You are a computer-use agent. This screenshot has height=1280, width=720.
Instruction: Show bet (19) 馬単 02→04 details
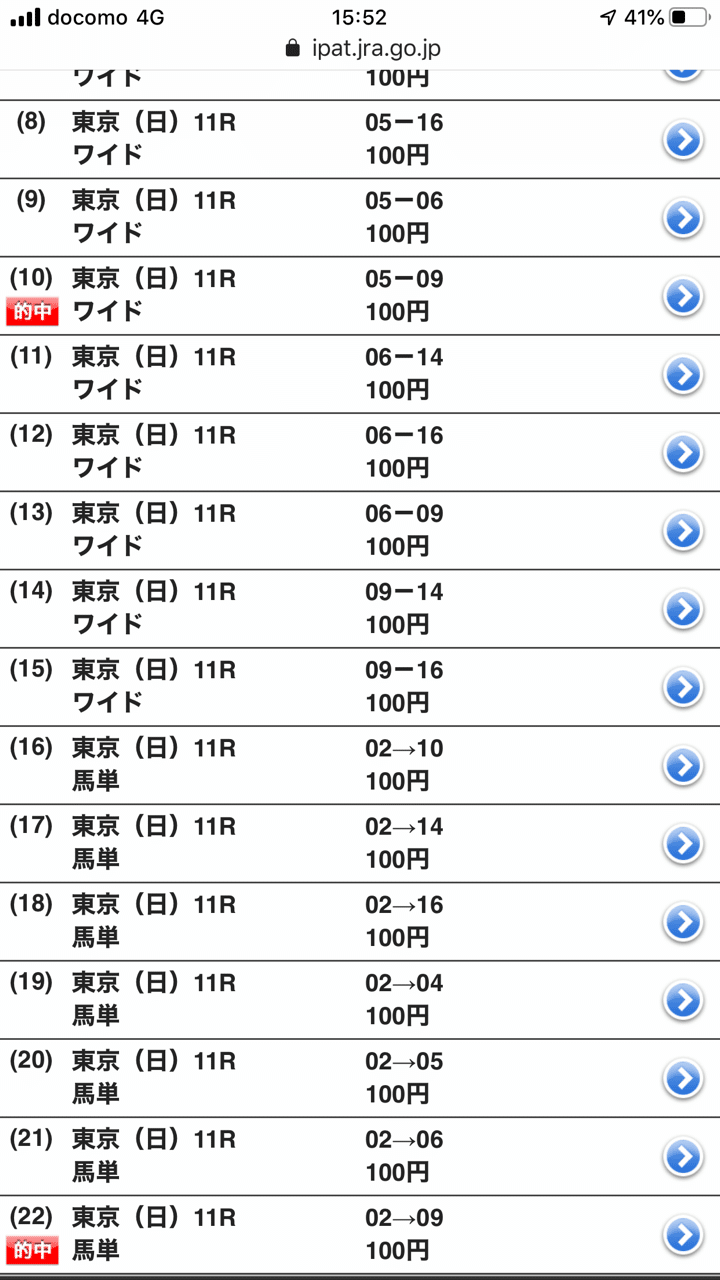pyautogui.click(x=683, y=999)
